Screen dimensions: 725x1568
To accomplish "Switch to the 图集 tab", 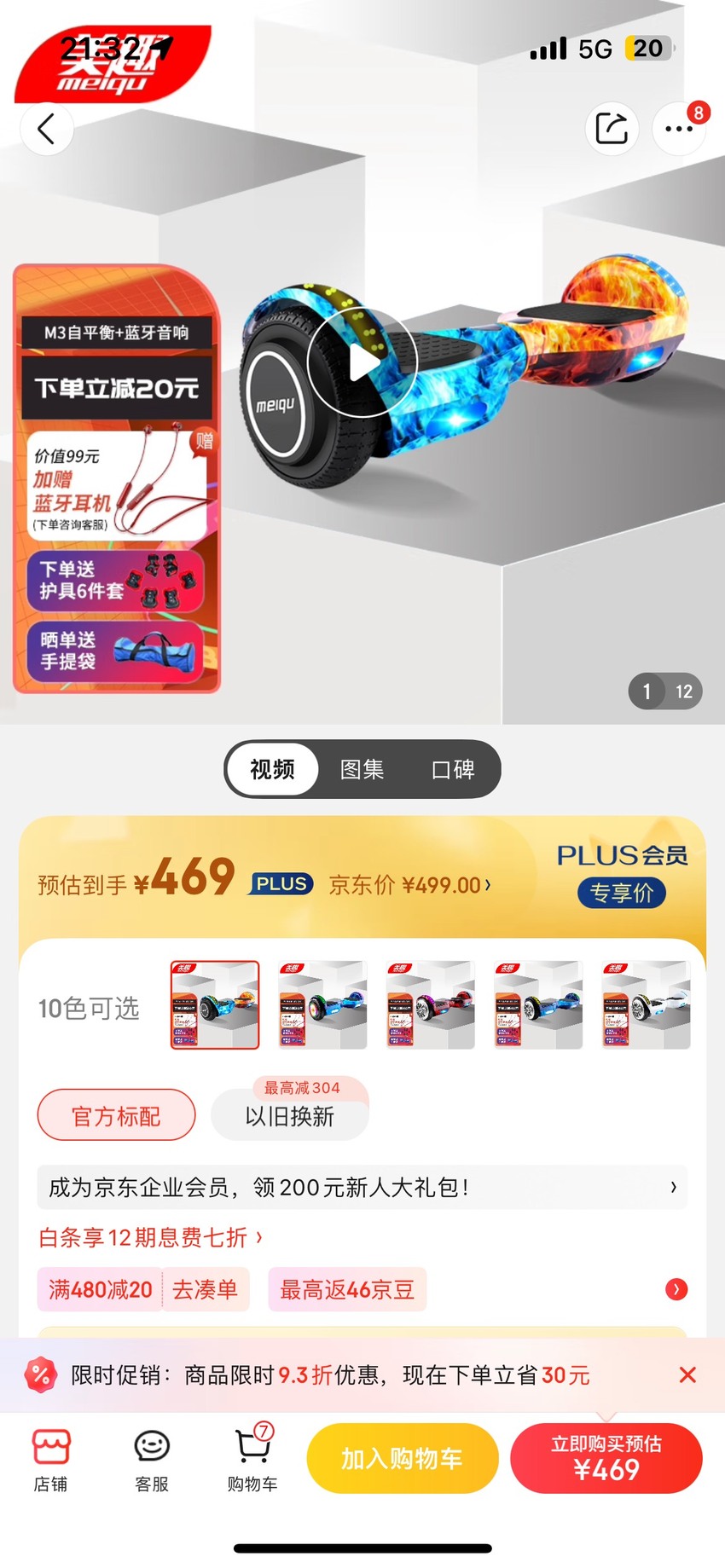I will (362, 769).
